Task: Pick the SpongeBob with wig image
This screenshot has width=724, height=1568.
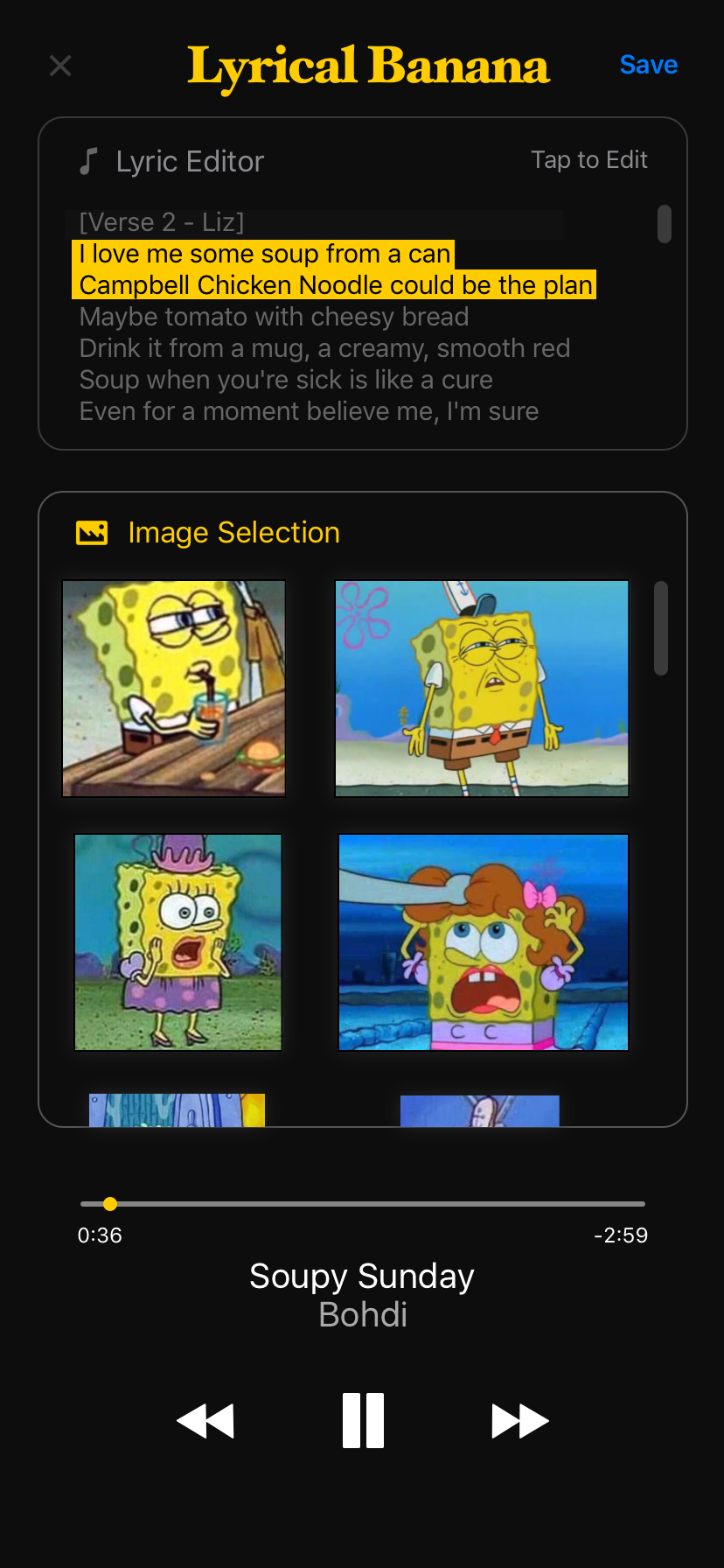Action: coord(484,941)
